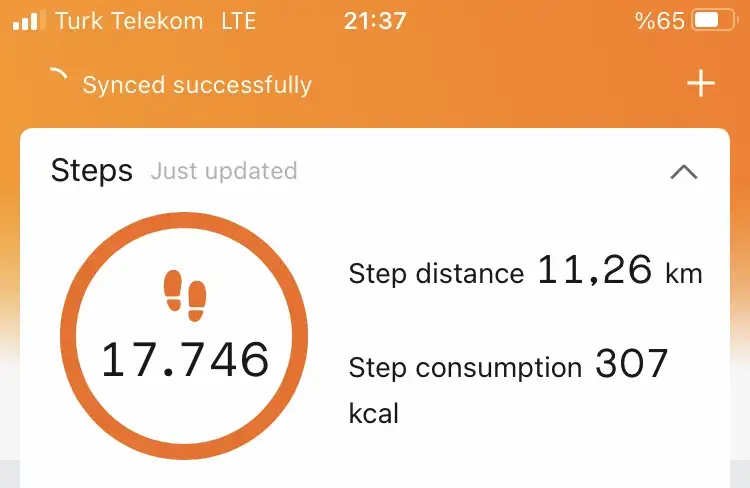Collapse the Steps card

tap(683, 172)
